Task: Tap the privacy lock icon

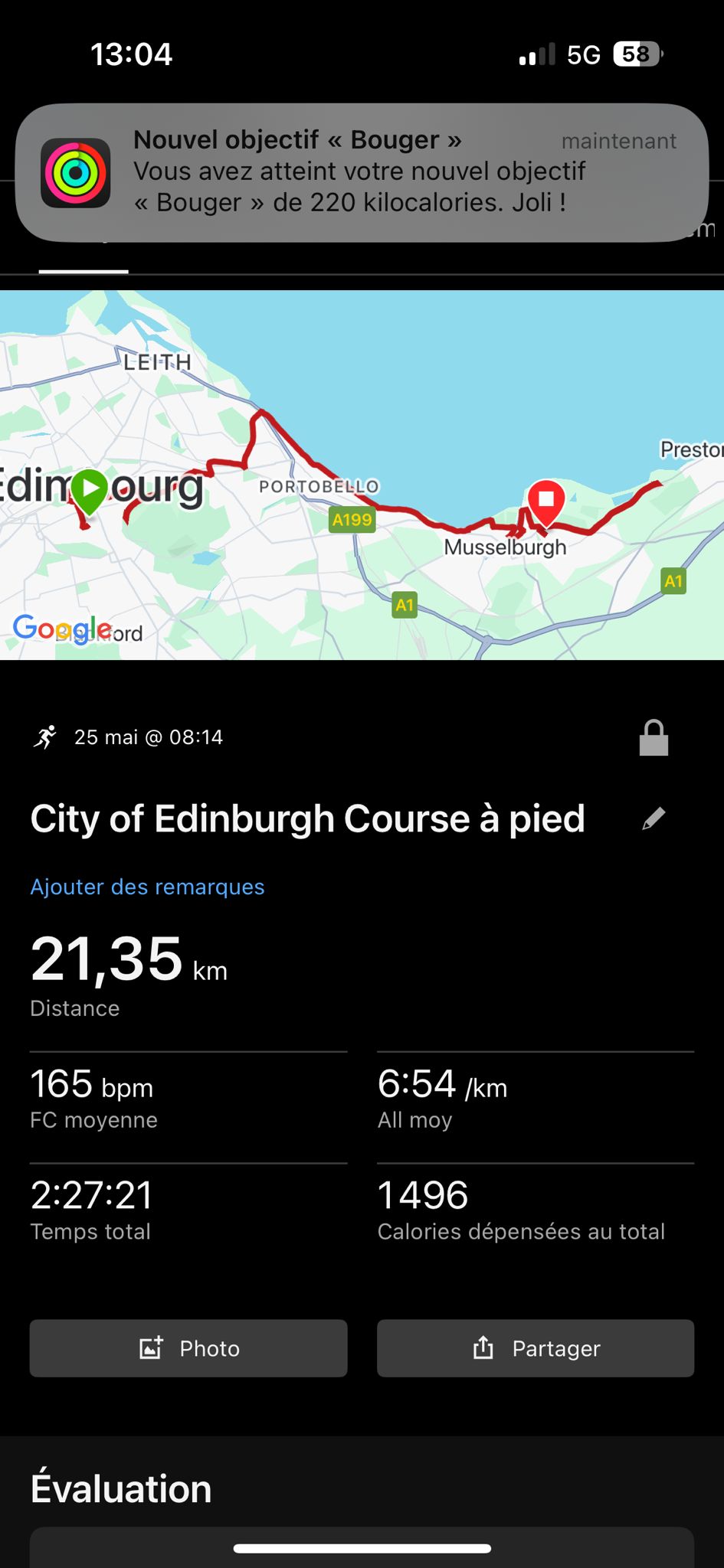Action: coord(654,738)
